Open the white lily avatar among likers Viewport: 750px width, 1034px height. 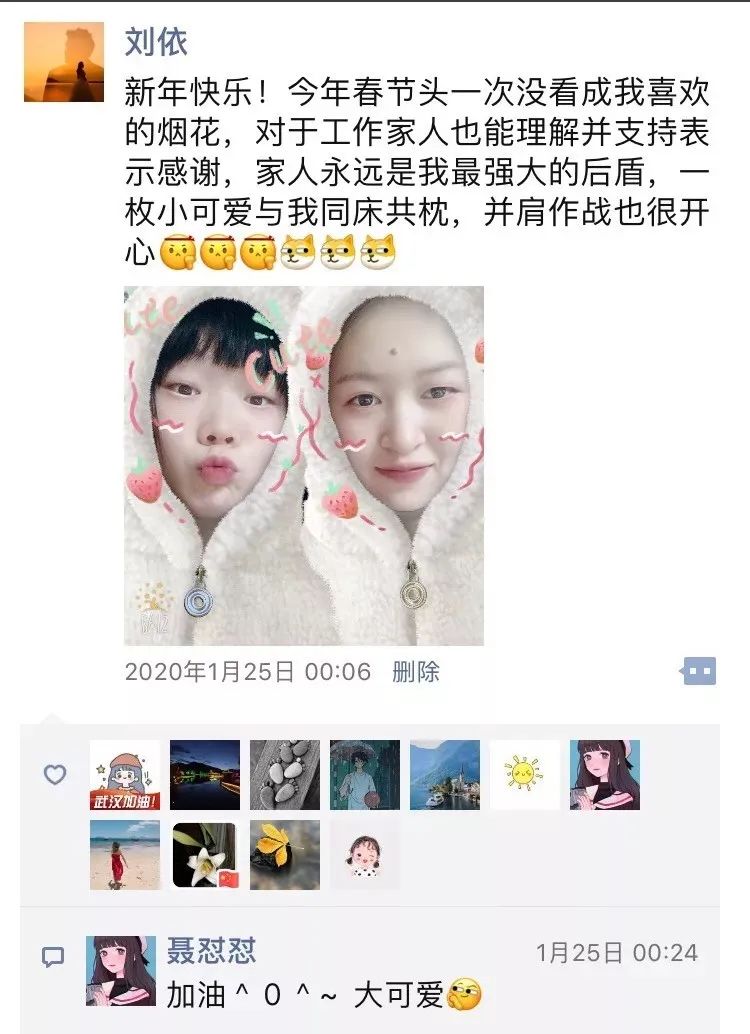coord(205,854)
